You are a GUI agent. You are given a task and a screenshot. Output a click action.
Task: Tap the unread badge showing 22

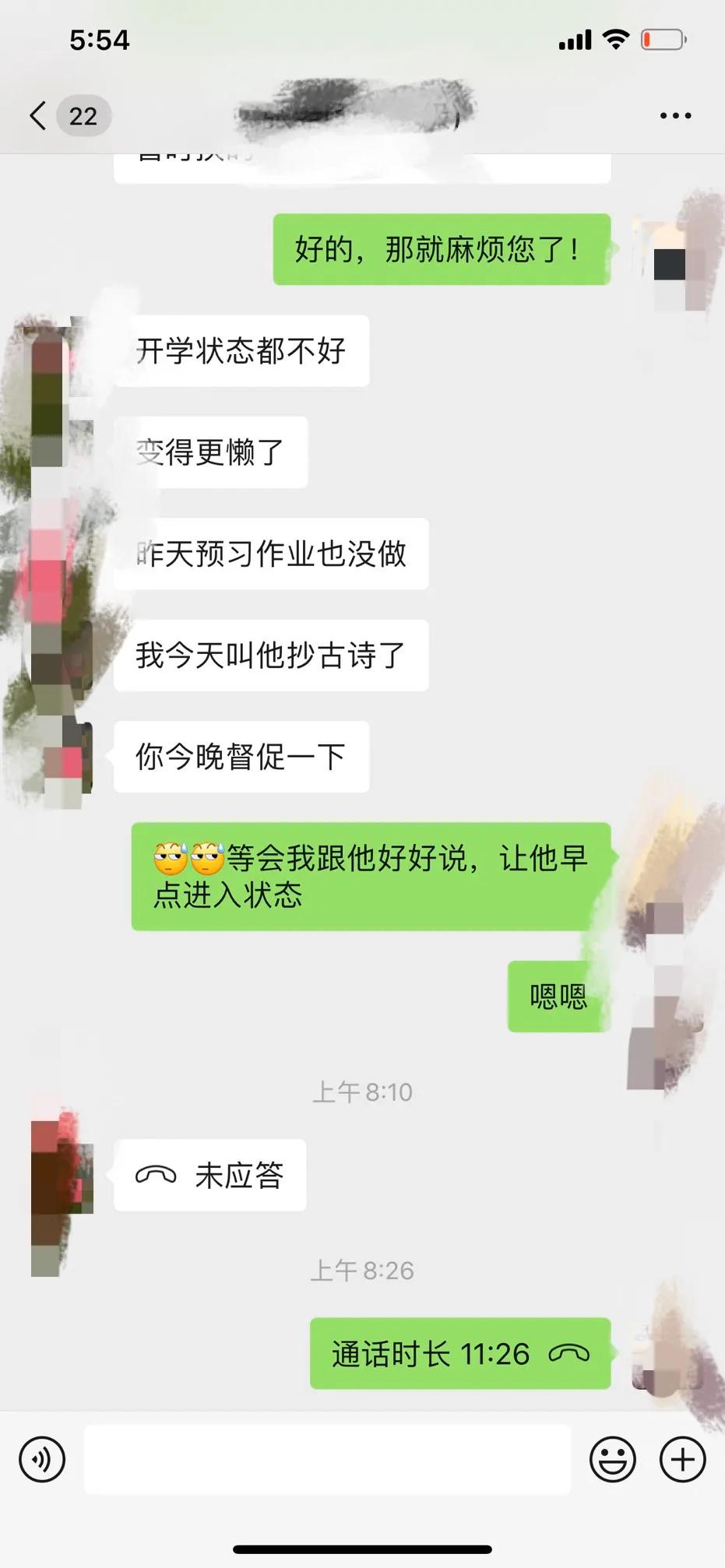point(83,115)
